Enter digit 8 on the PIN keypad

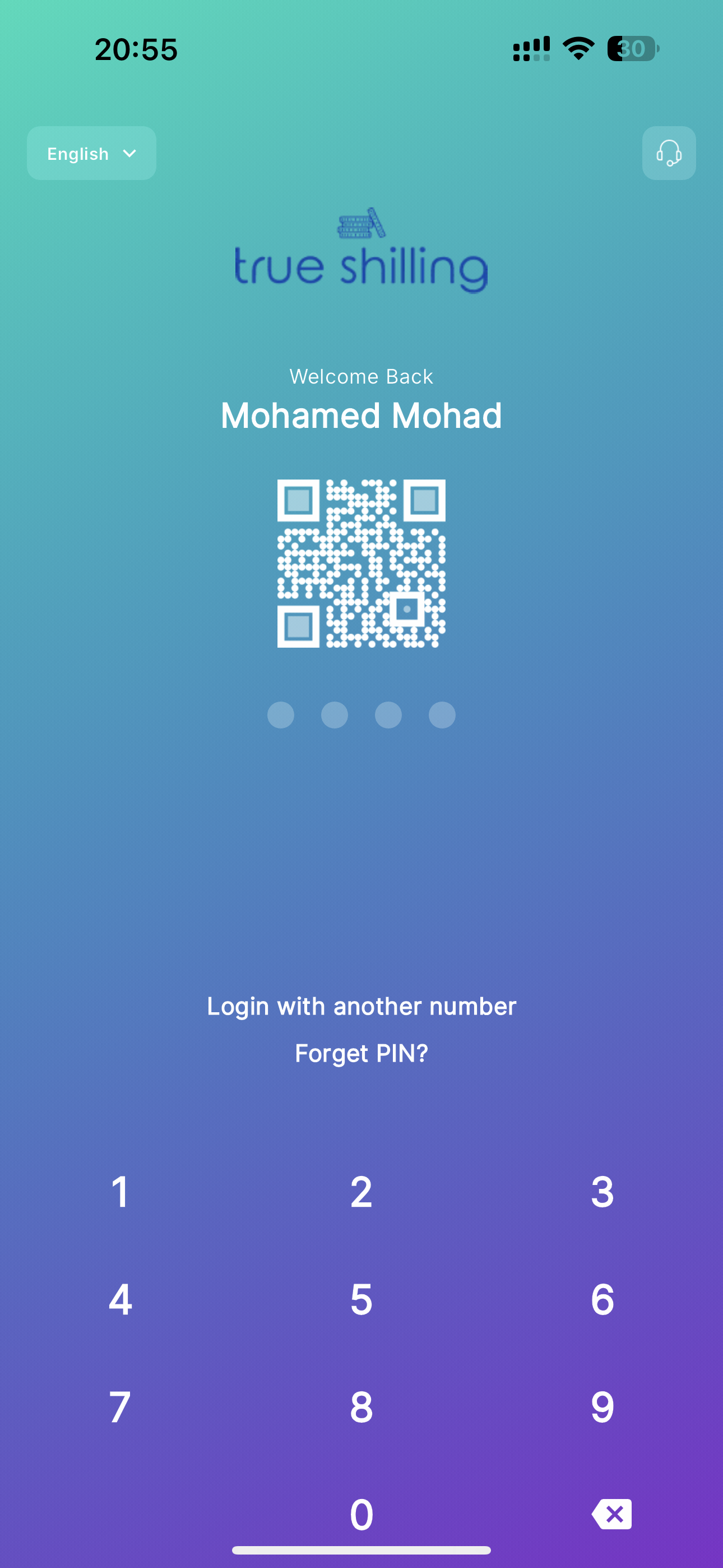(361, 1407)
